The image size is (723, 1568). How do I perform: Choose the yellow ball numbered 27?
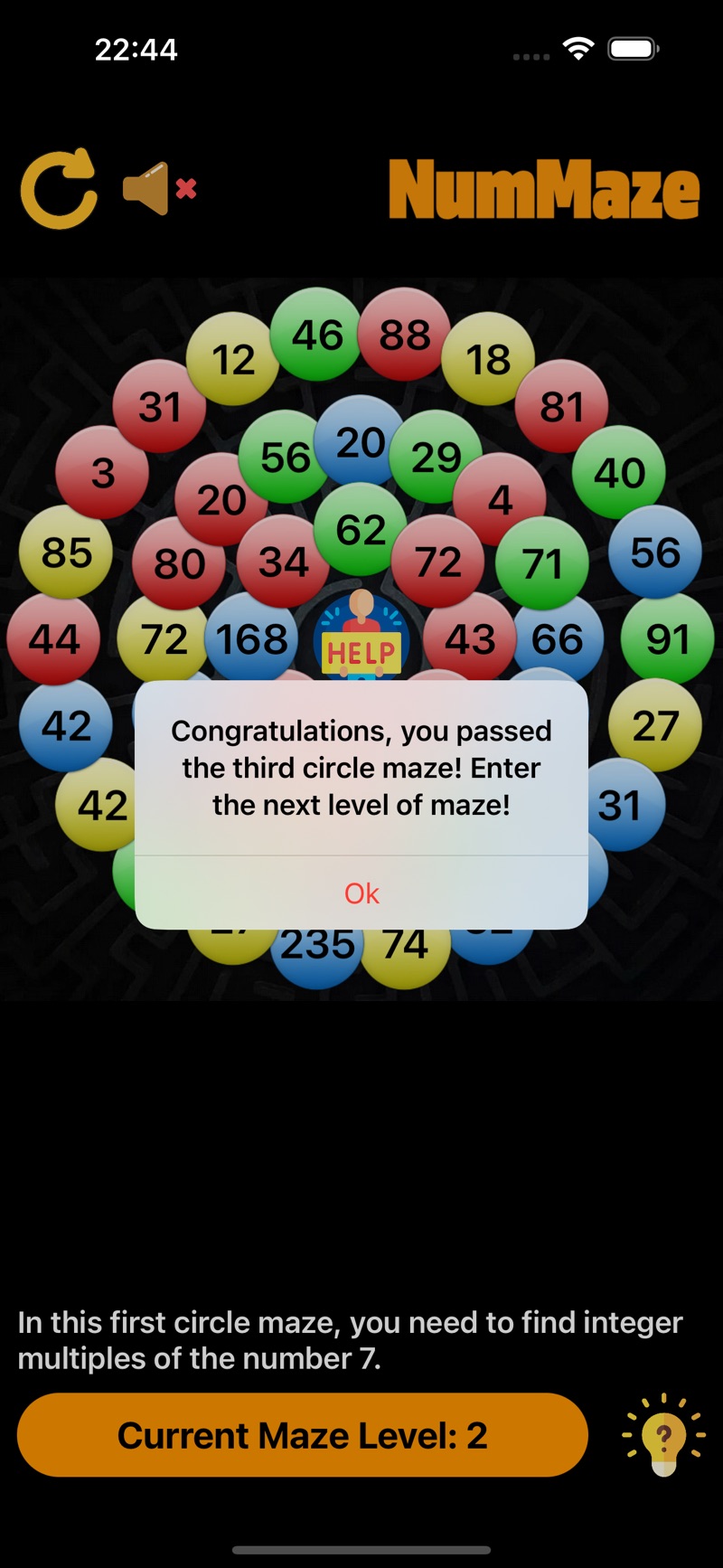point(655,724)
